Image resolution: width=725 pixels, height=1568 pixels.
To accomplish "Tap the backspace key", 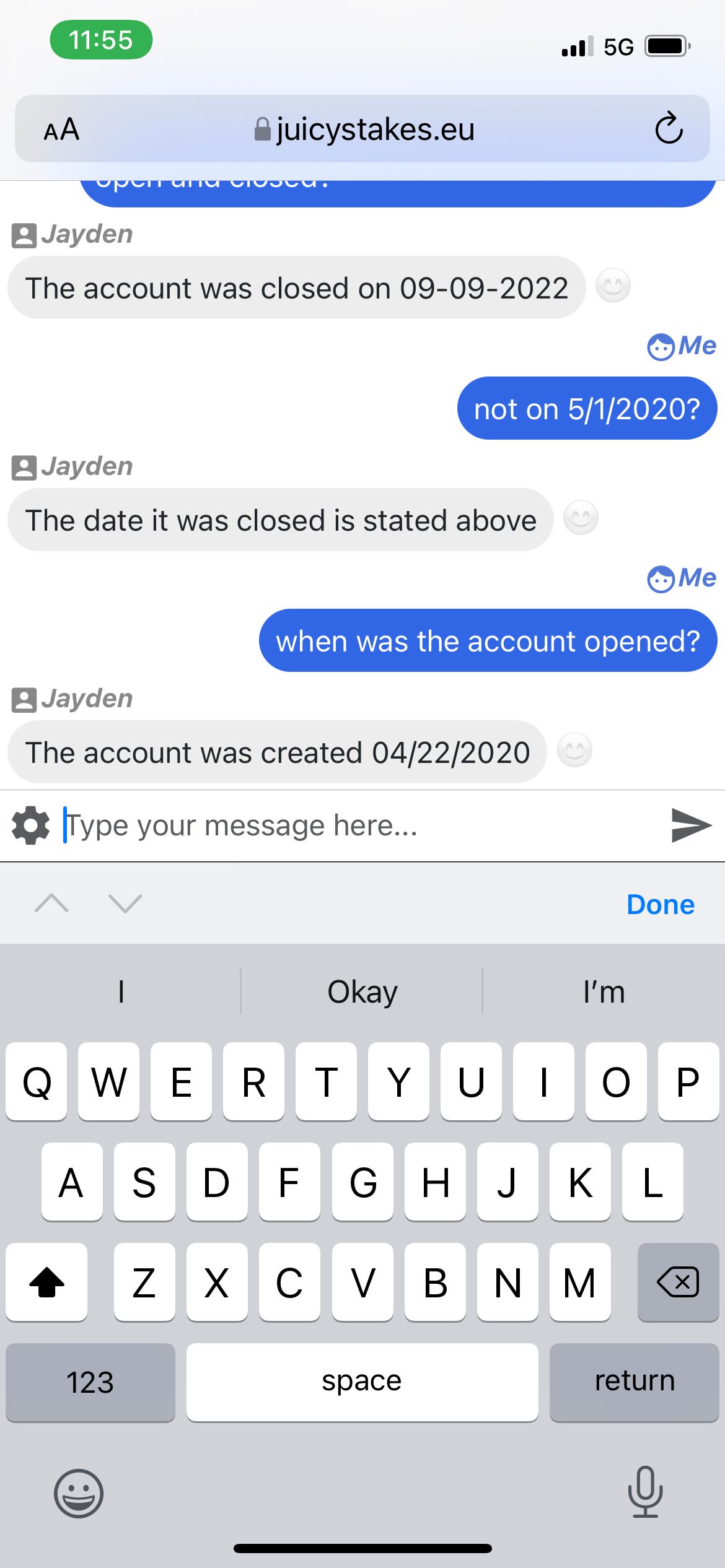I will pos(677,1282).
